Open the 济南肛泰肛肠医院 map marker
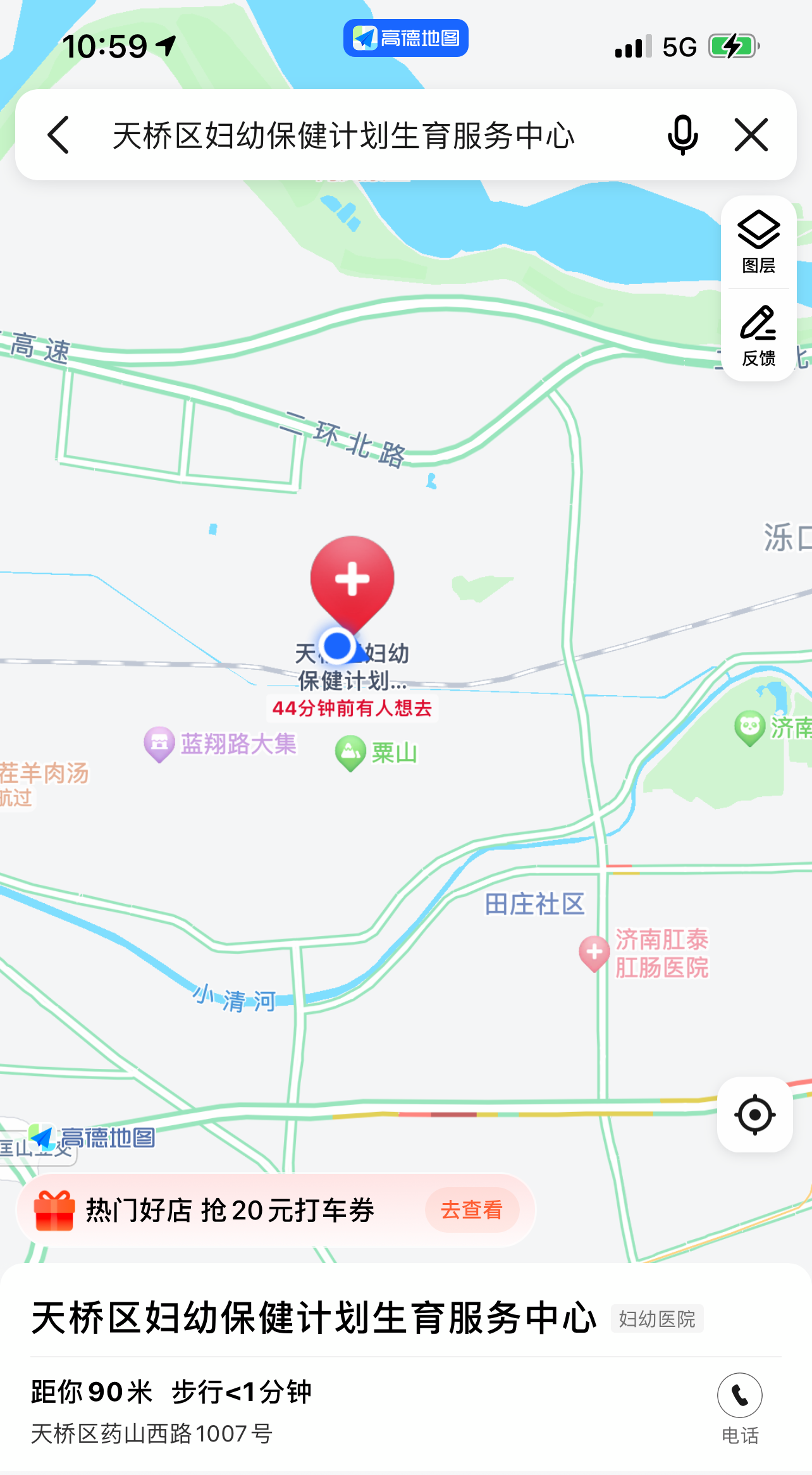The width and height of the screenshot is (812, 1475). click(594, 953)
